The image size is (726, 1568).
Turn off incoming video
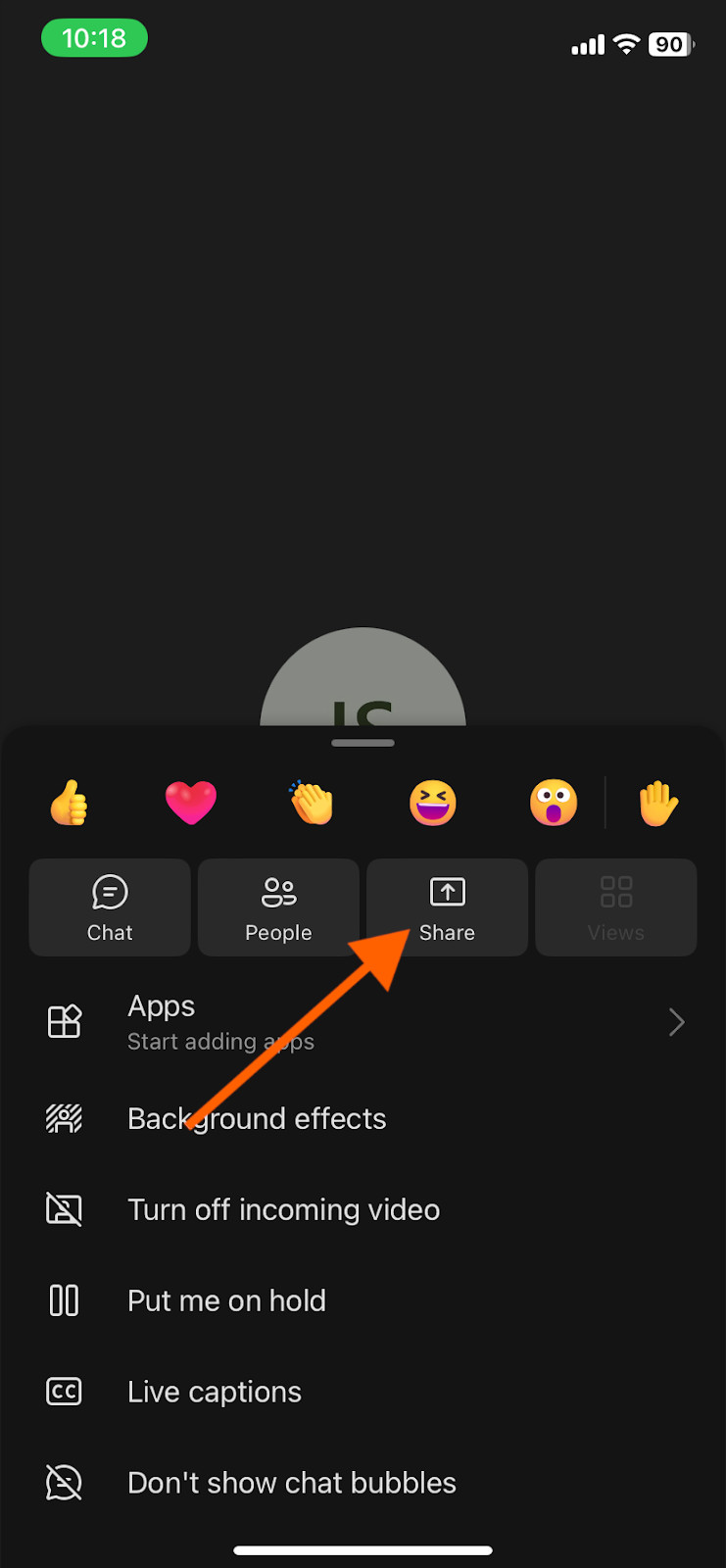coord(283,1209)
